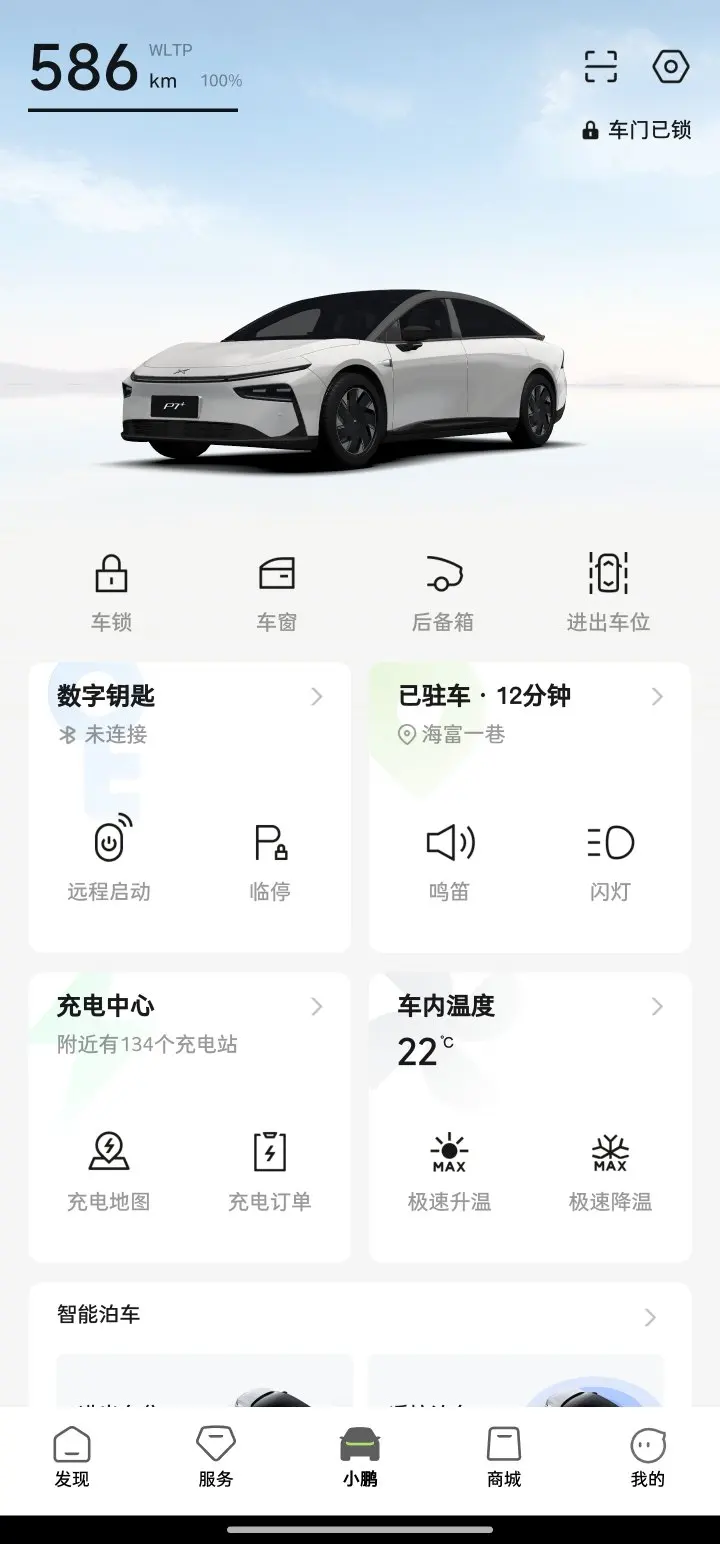
Task: Tap 远程启动 remote start
Action: coord(109,859)
